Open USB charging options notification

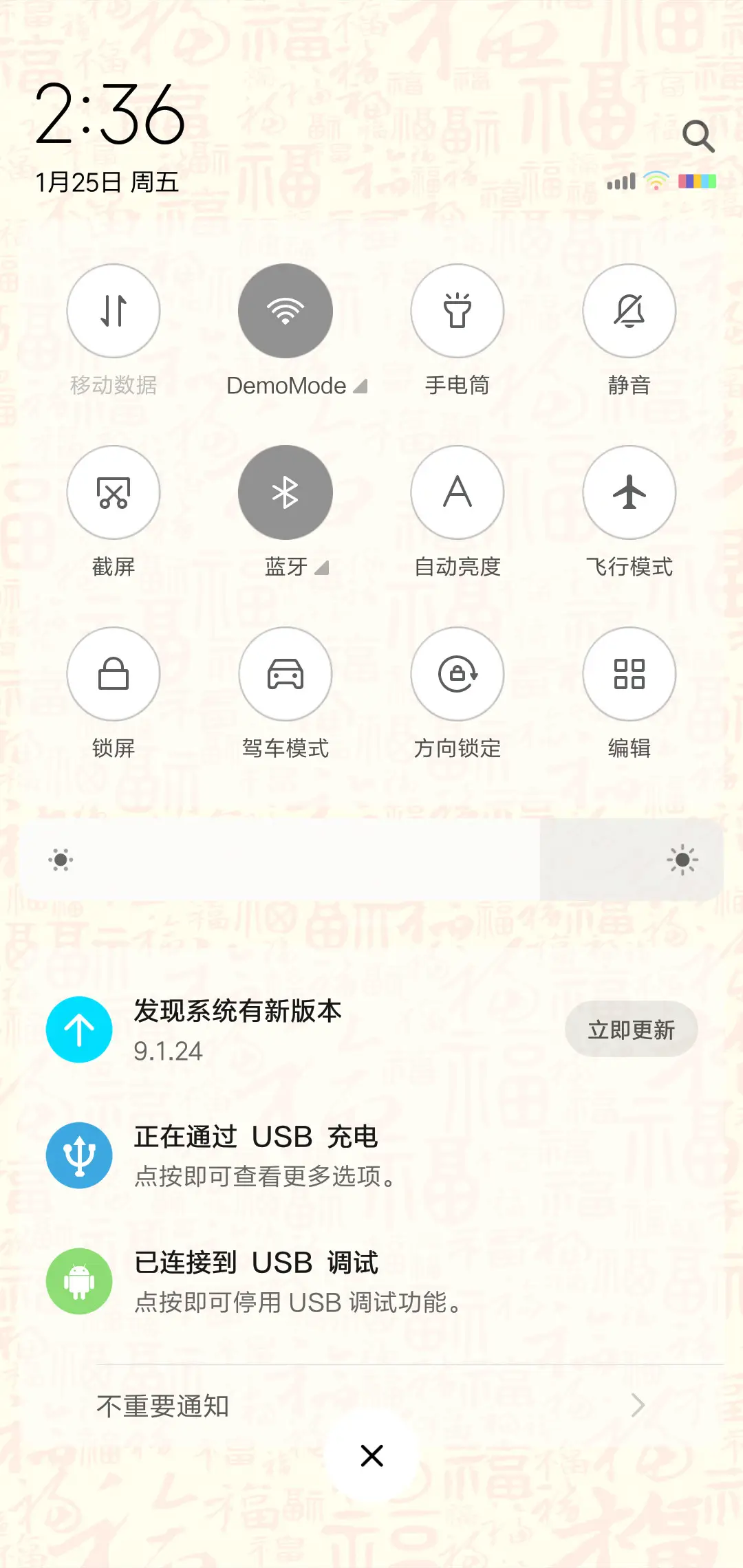coord(275,1155)
